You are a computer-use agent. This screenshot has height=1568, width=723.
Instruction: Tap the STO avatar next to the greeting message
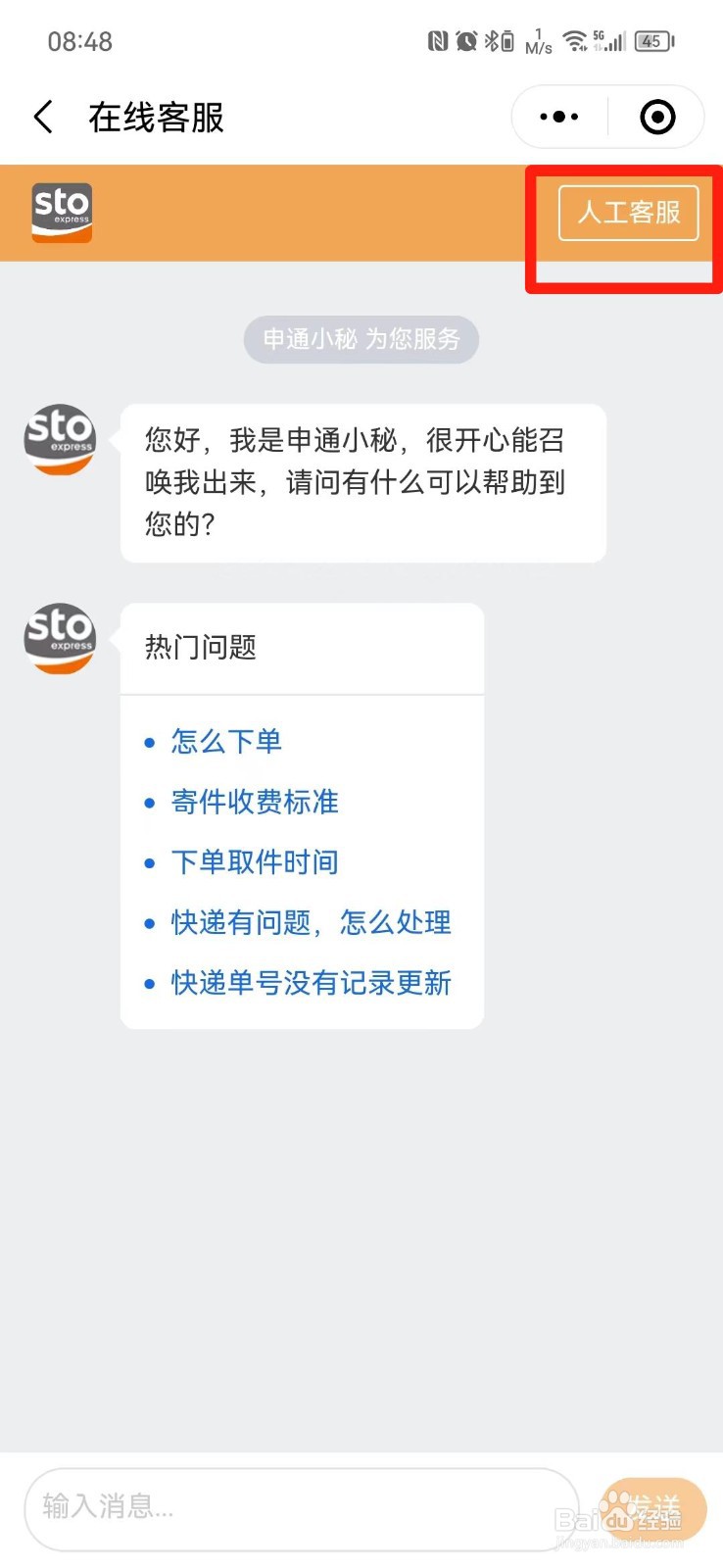(59, 439)
